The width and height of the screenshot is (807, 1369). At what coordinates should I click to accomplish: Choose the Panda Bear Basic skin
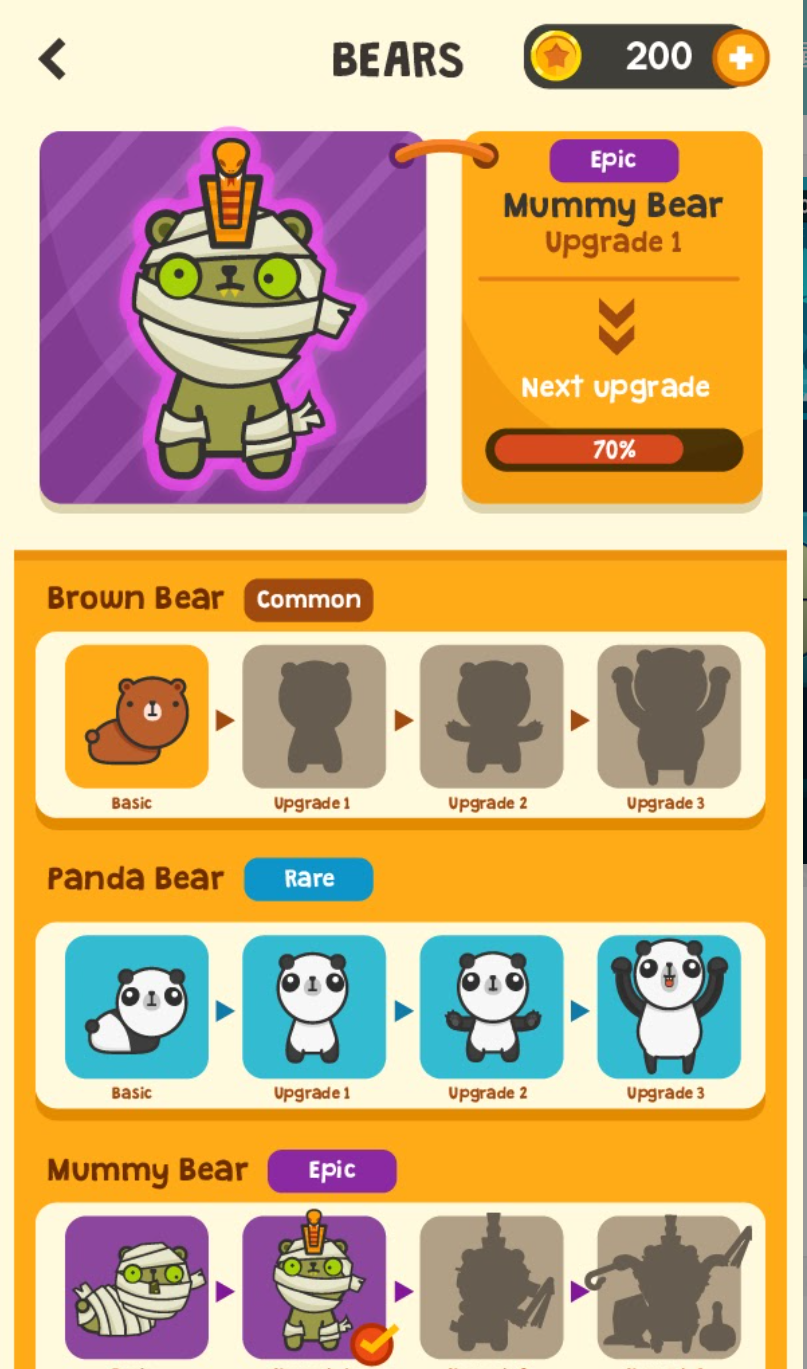point(137,1006)
